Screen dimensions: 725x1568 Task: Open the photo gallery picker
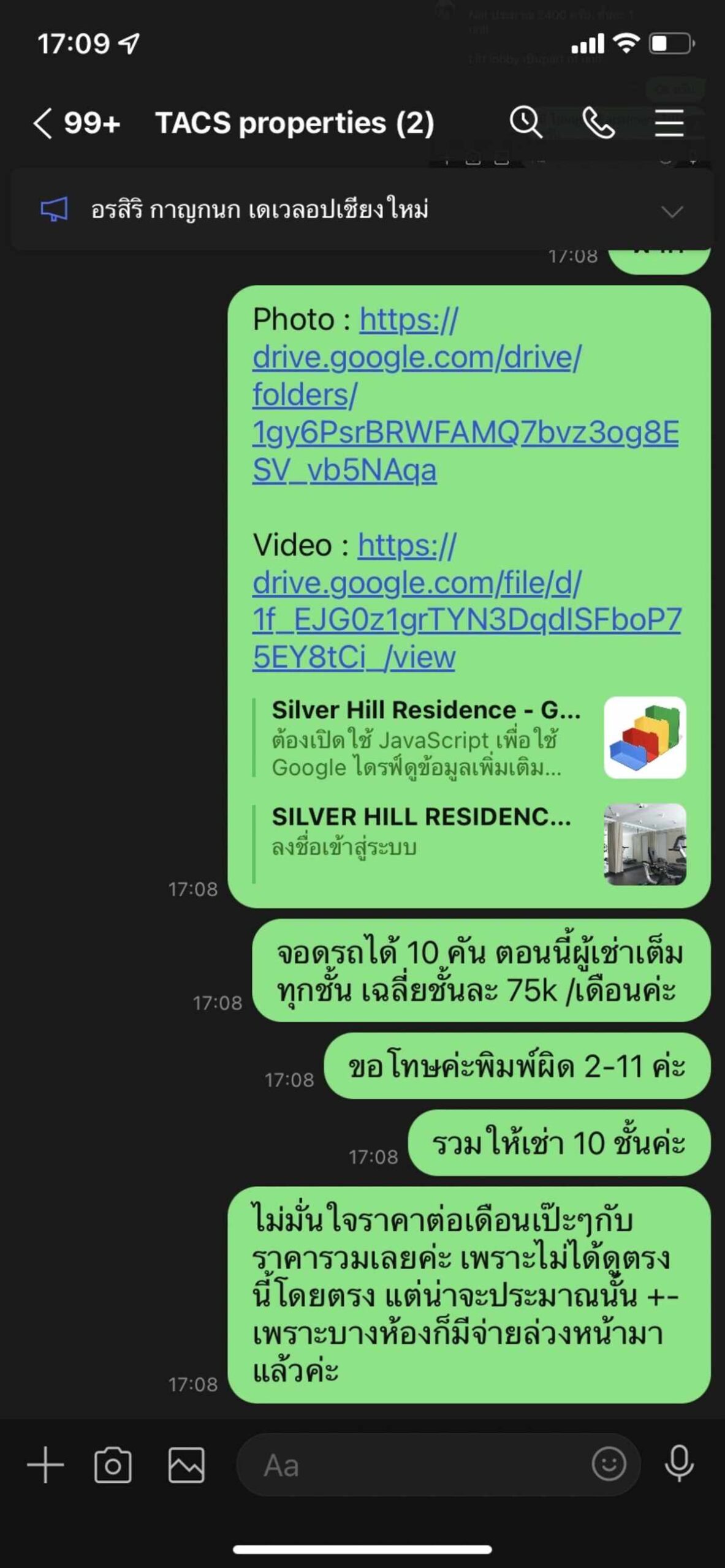186,1465
